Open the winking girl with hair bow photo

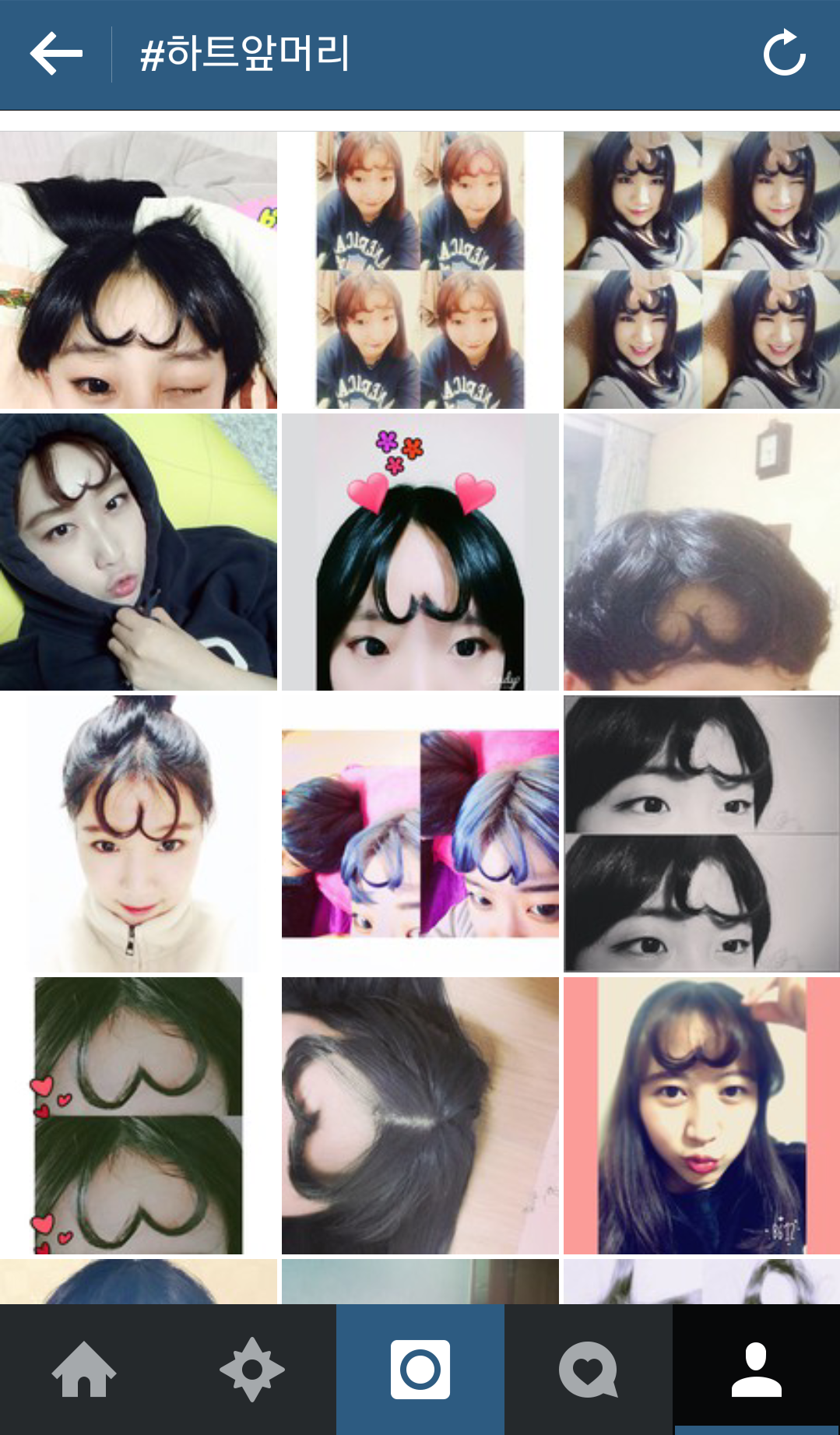[x=139, y=270]
